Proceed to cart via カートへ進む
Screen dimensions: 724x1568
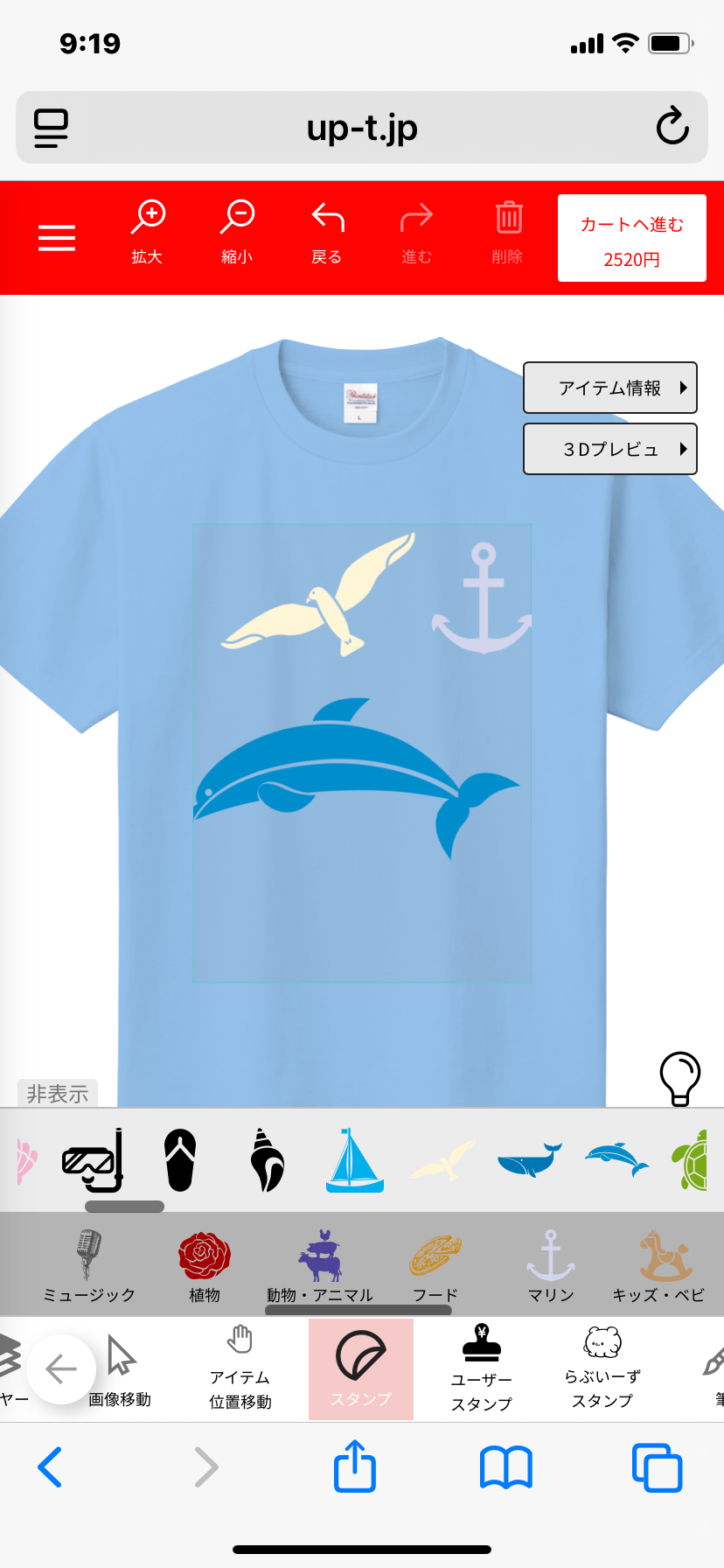coord(632,238)
